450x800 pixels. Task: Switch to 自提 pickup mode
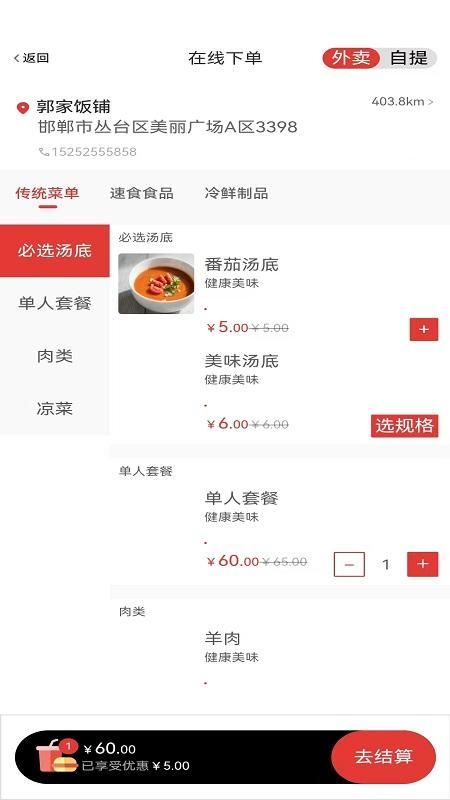click(x=409, y=58)
